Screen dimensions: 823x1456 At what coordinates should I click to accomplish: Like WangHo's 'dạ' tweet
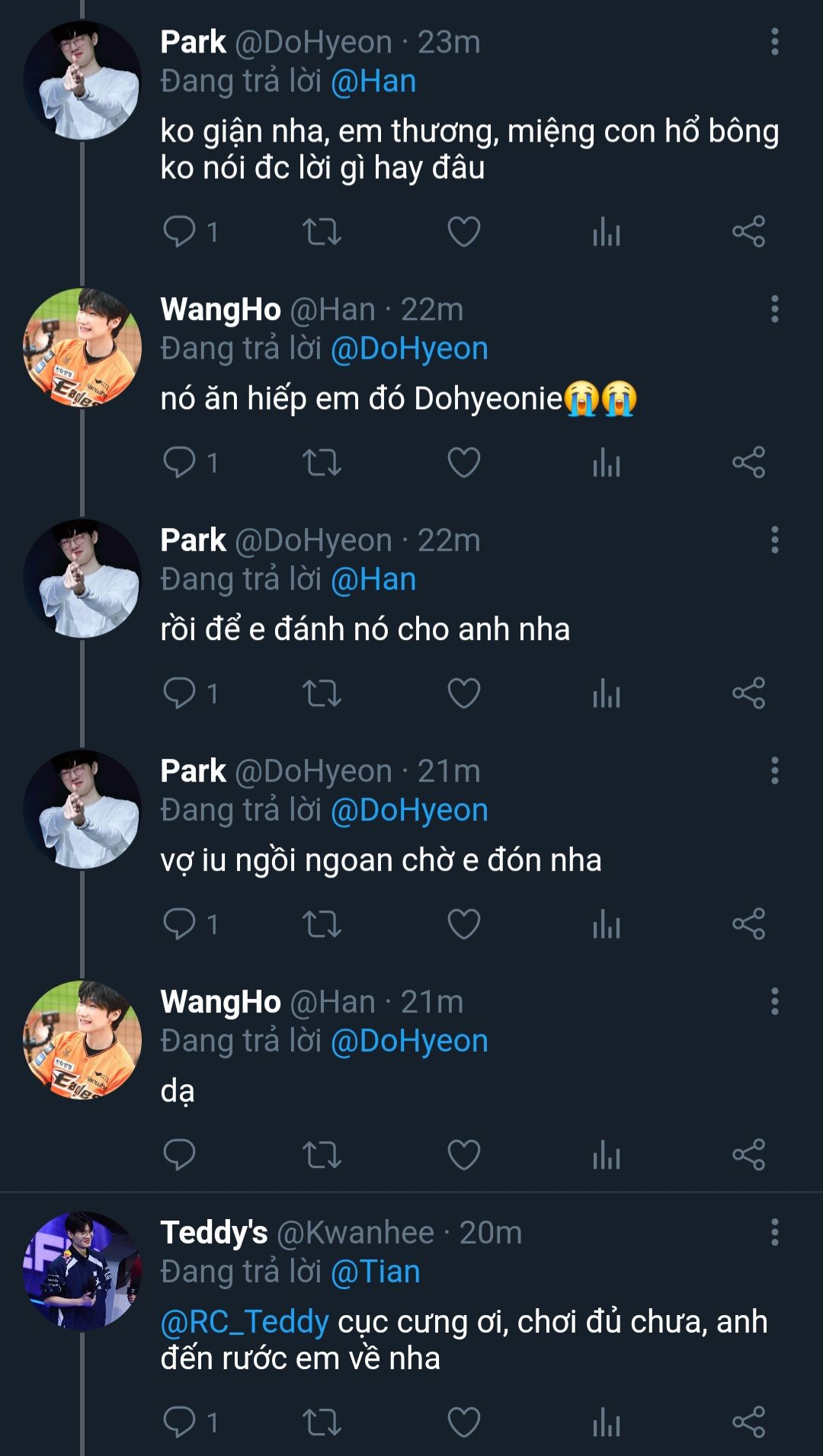point(463,1155)
